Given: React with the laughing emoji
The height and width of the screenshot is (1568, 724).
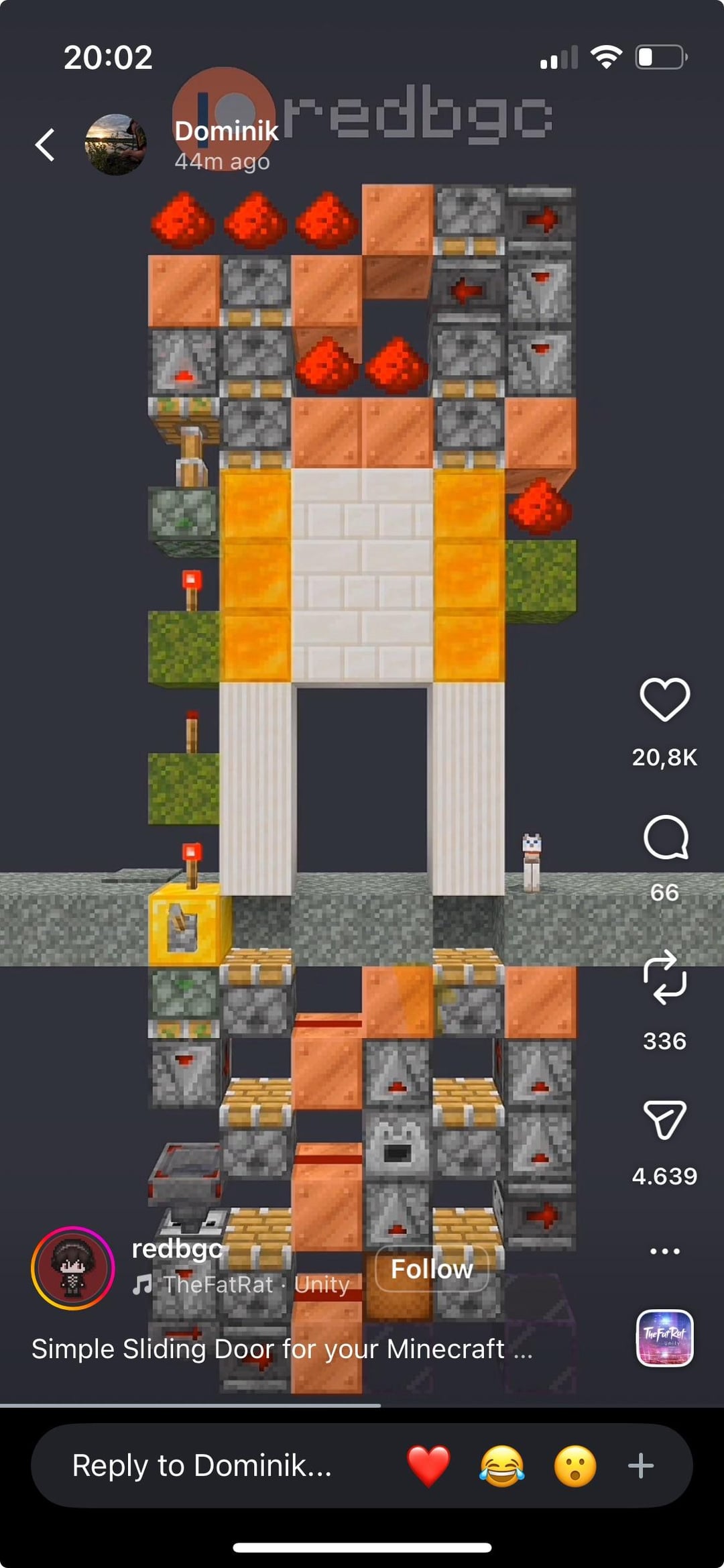Looking at the screenshot, I should click(x=501, y=1466).
